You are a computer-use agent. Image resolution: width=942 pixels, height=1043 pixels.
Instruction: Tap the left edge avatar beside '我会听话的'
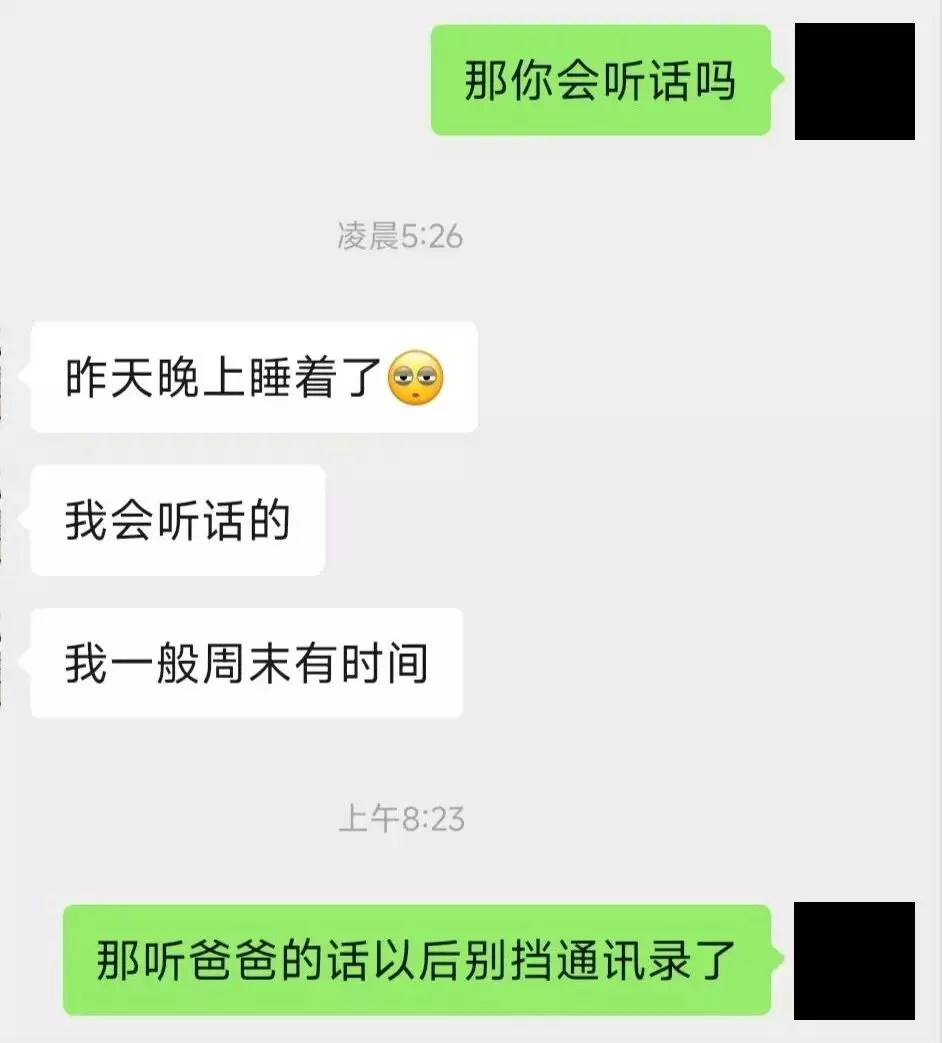click(x=4, y=520)
